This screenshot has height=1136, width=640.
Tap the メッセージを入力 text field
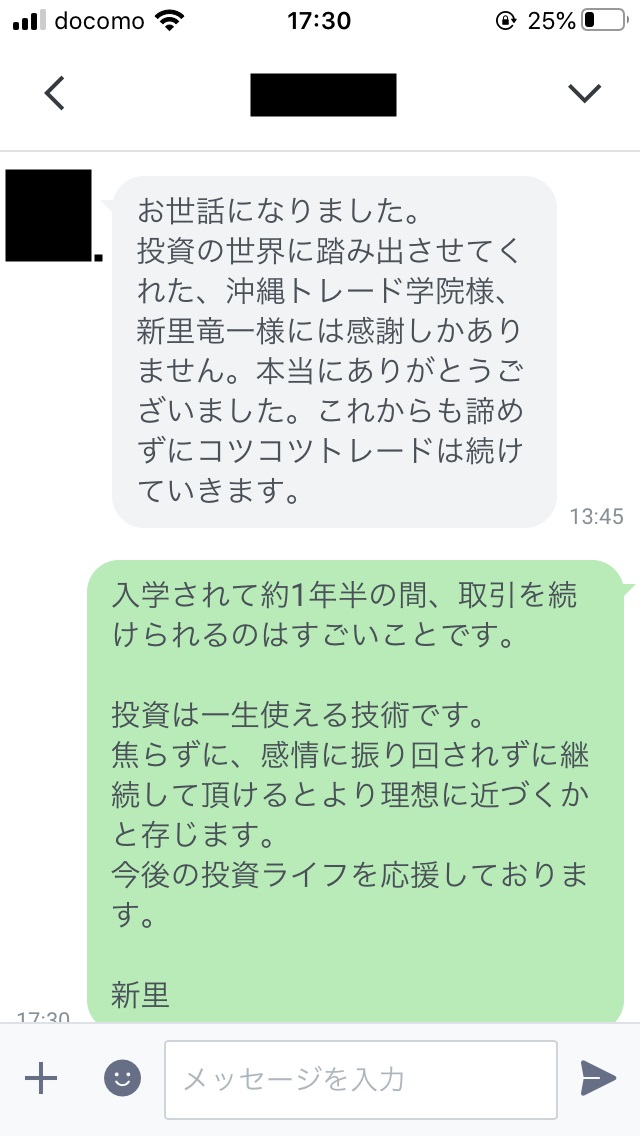[x=360, y=1079]
